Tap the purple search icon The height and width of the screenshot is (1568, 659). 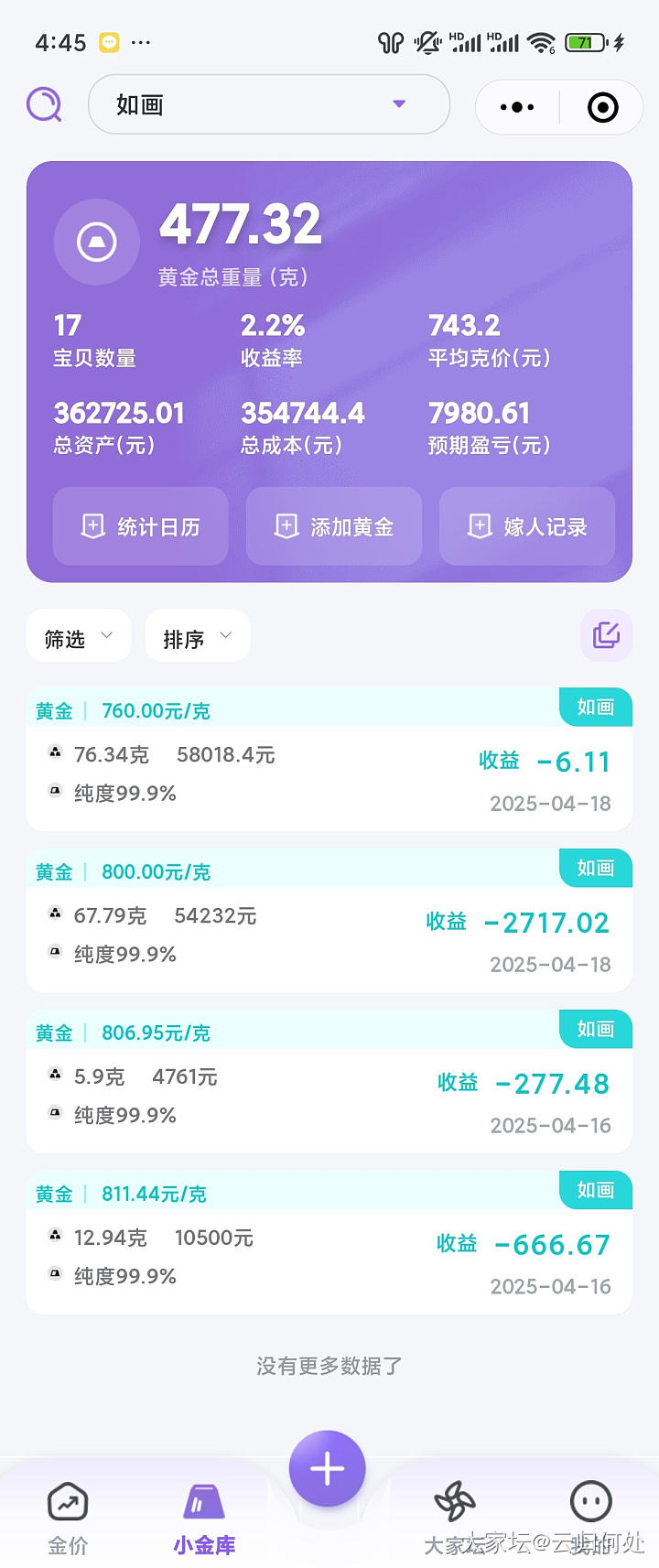click(43, 104)
